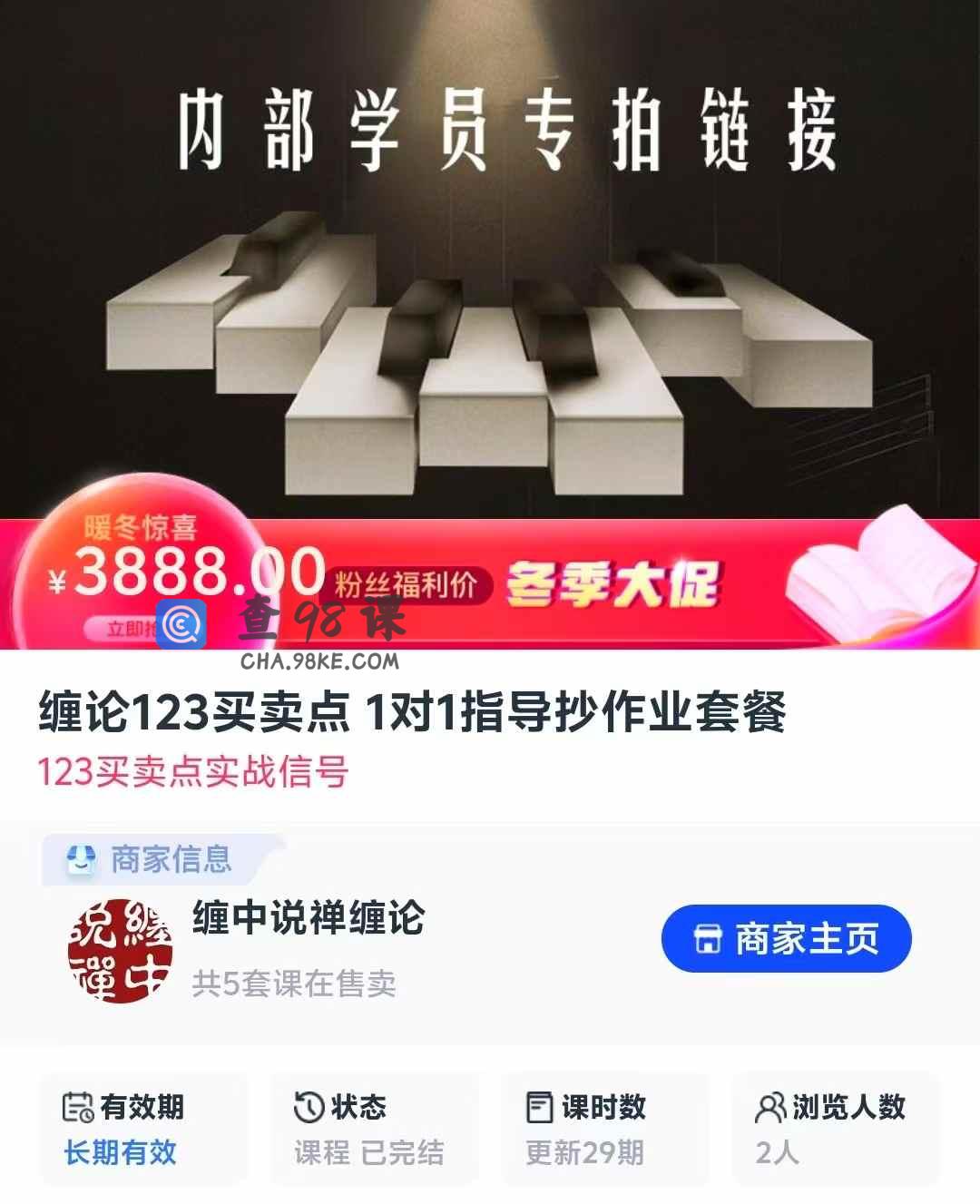Open the 商家主页 merchant homepage
The height and width of the screenshot is (1204, 980).
786,938
